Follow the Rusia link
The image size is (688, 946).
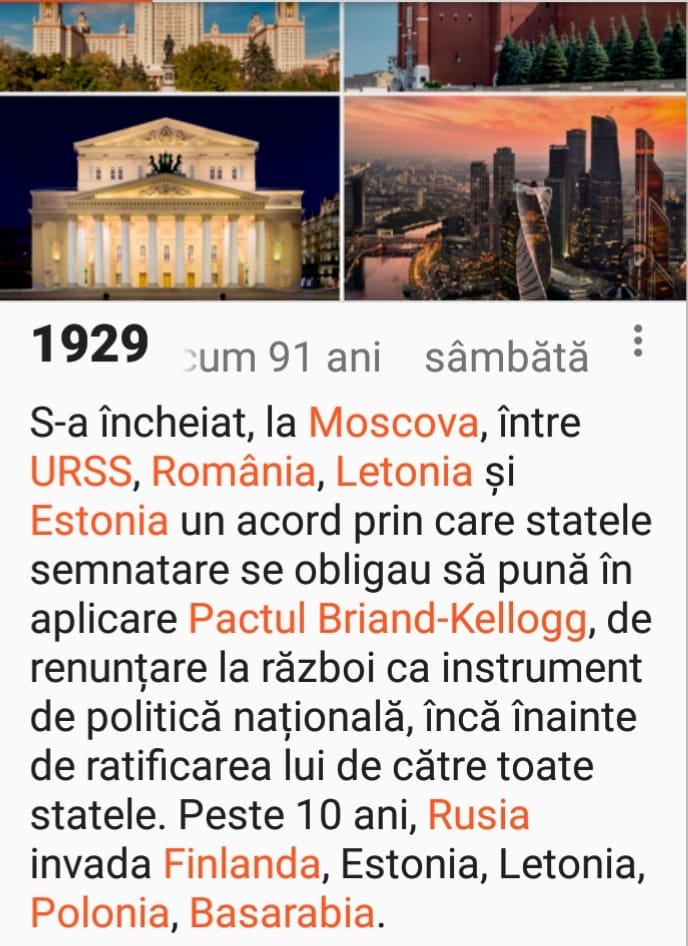pos(478,816)
